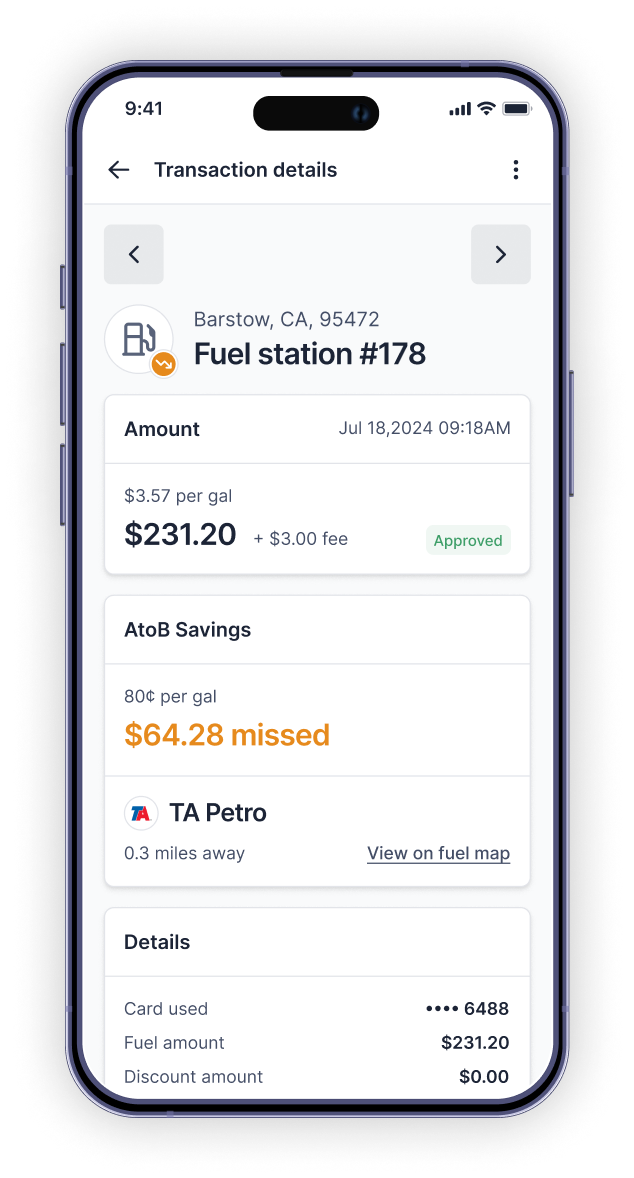Open the three-dot overflow menu
Image resolution: width=634 pixels, height=1178 pixels.
click(516, 170)
